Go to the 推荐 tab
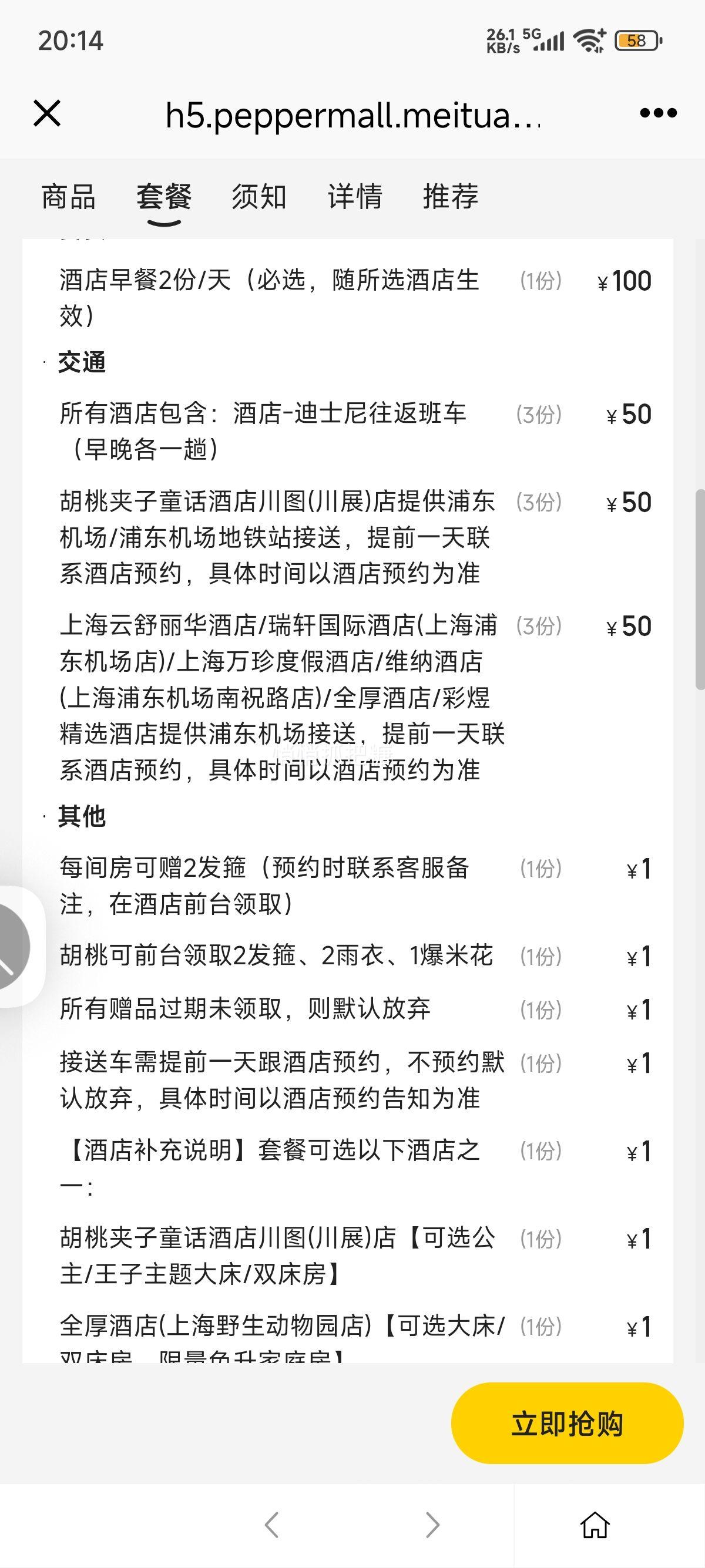Viewport: 705px width, 1568px height. coord(451,197)
